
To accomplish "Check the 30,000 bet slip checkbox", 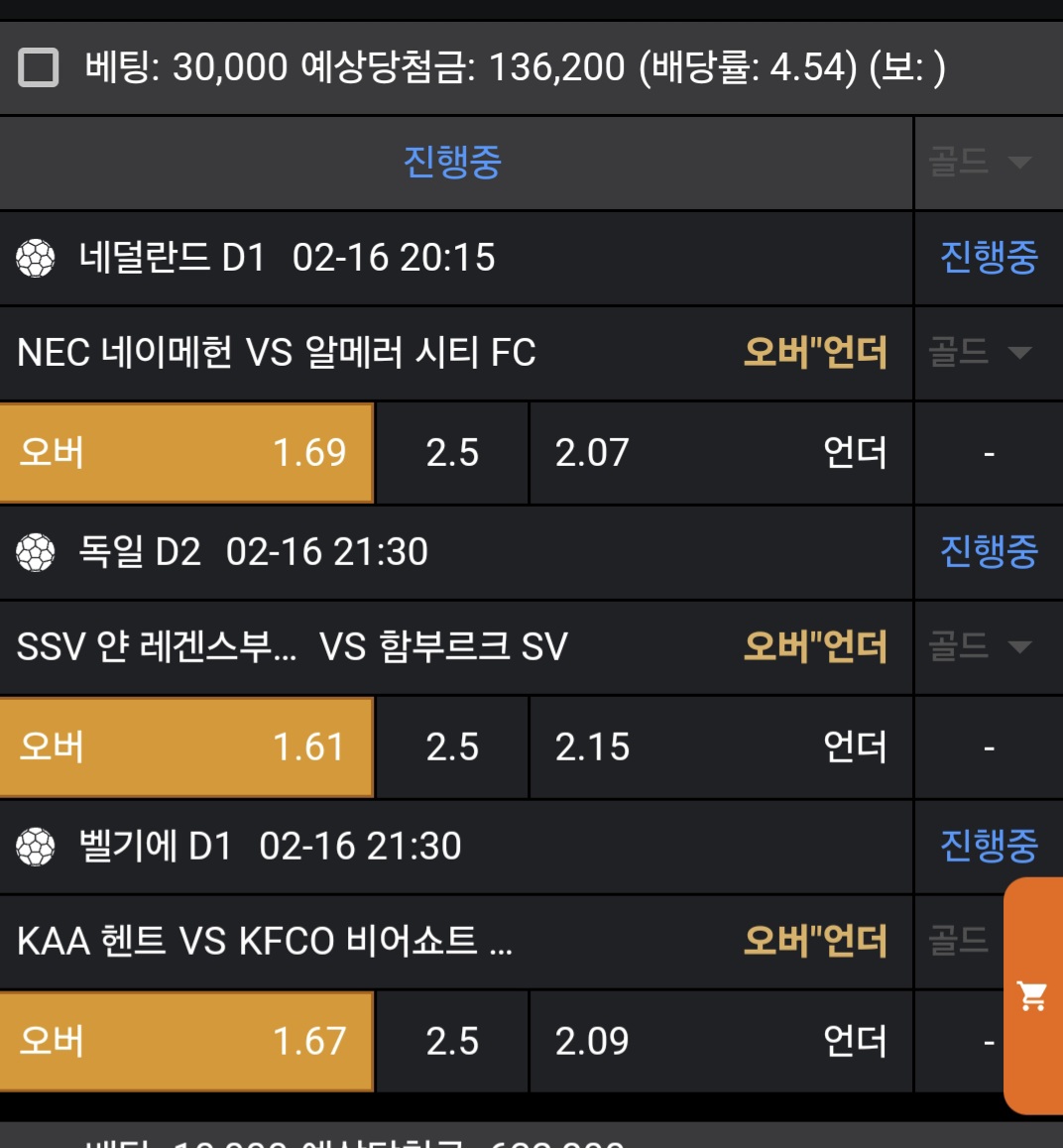I will pos(39,68).
